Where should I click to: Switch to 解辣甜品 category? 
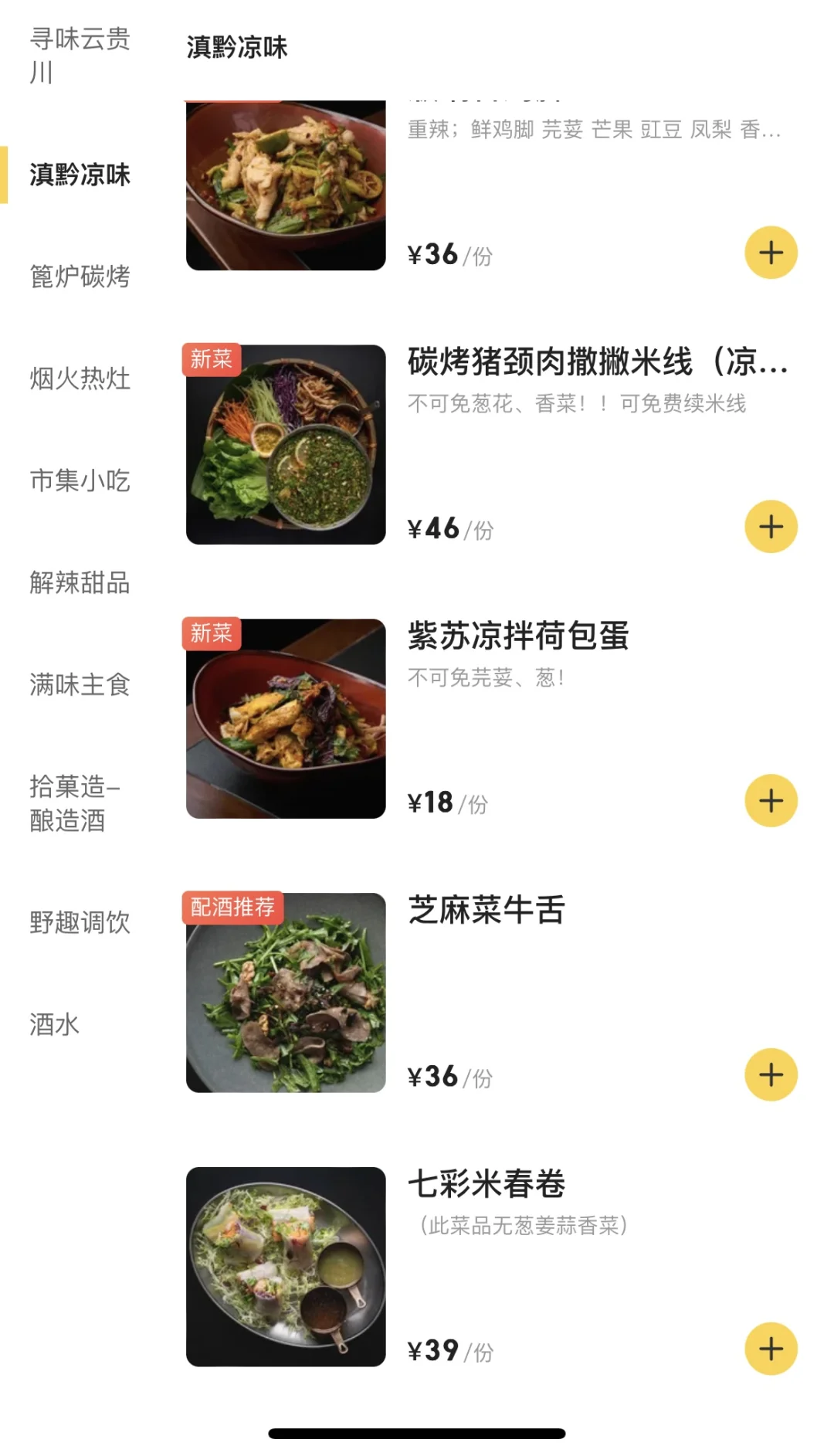tap(80, 582)
